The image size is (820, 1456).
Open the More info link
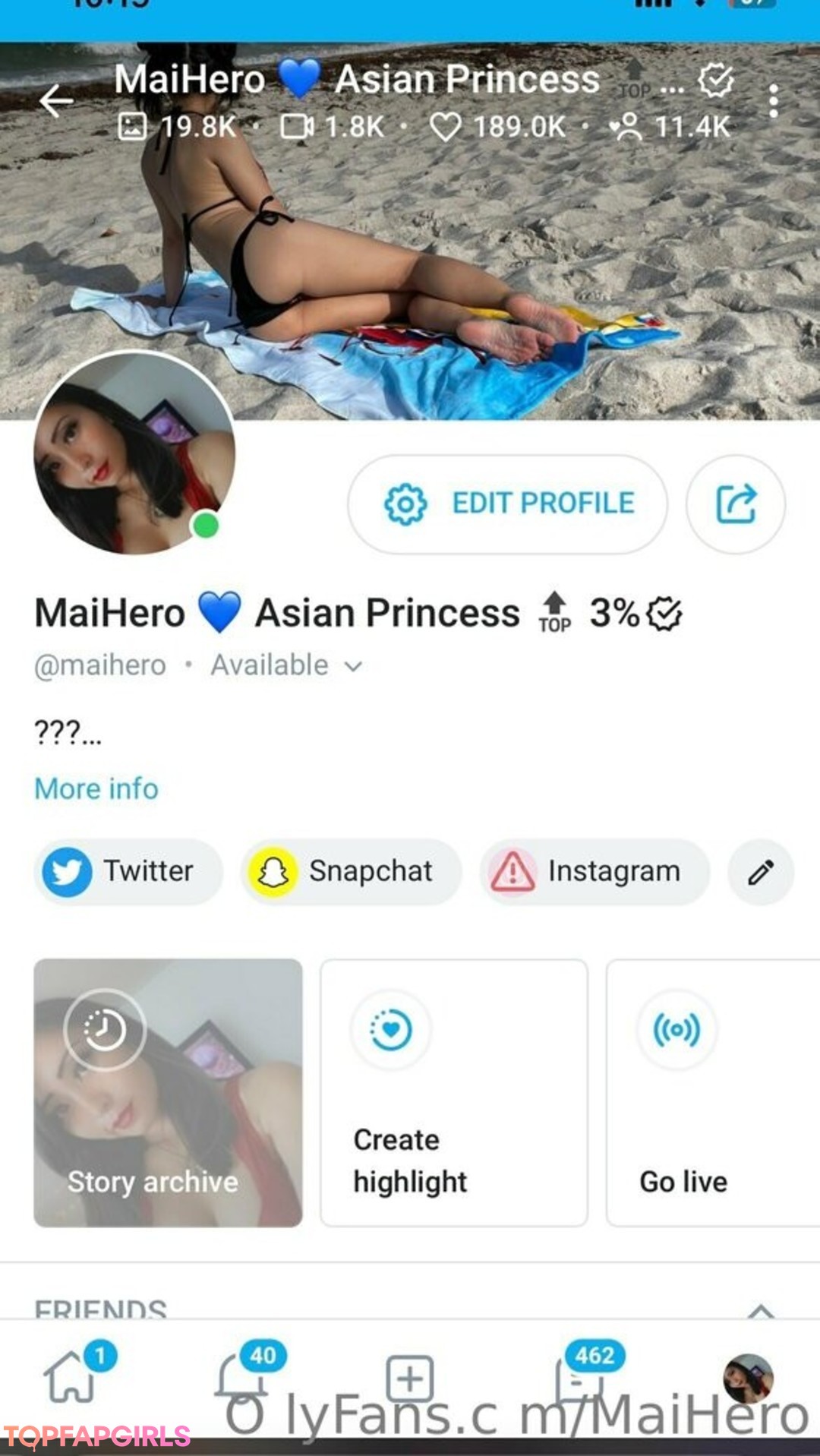coord(96,789)
